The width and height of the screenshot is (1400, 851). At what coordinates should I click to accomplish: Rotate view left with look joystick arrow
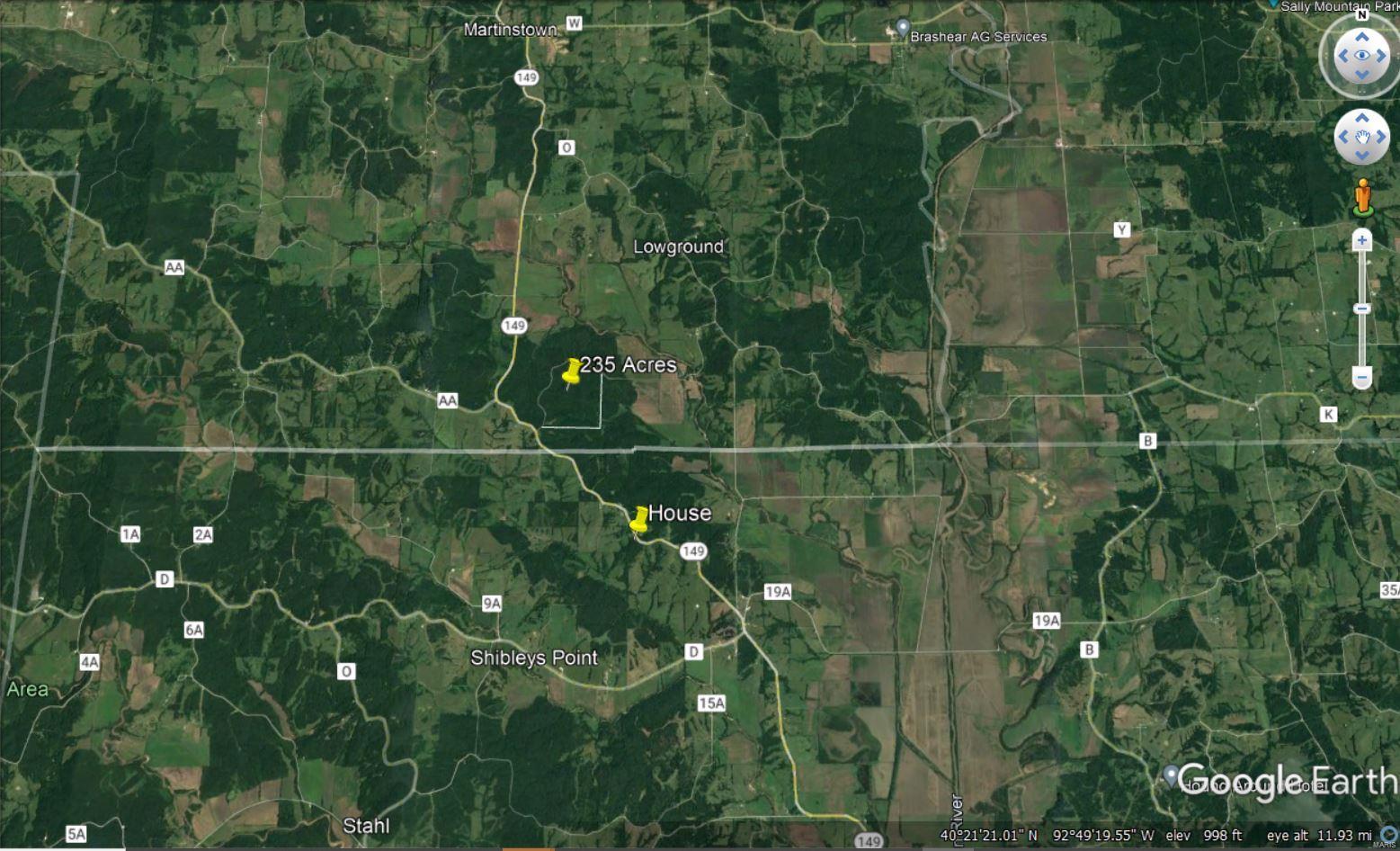click(1342, 56)
